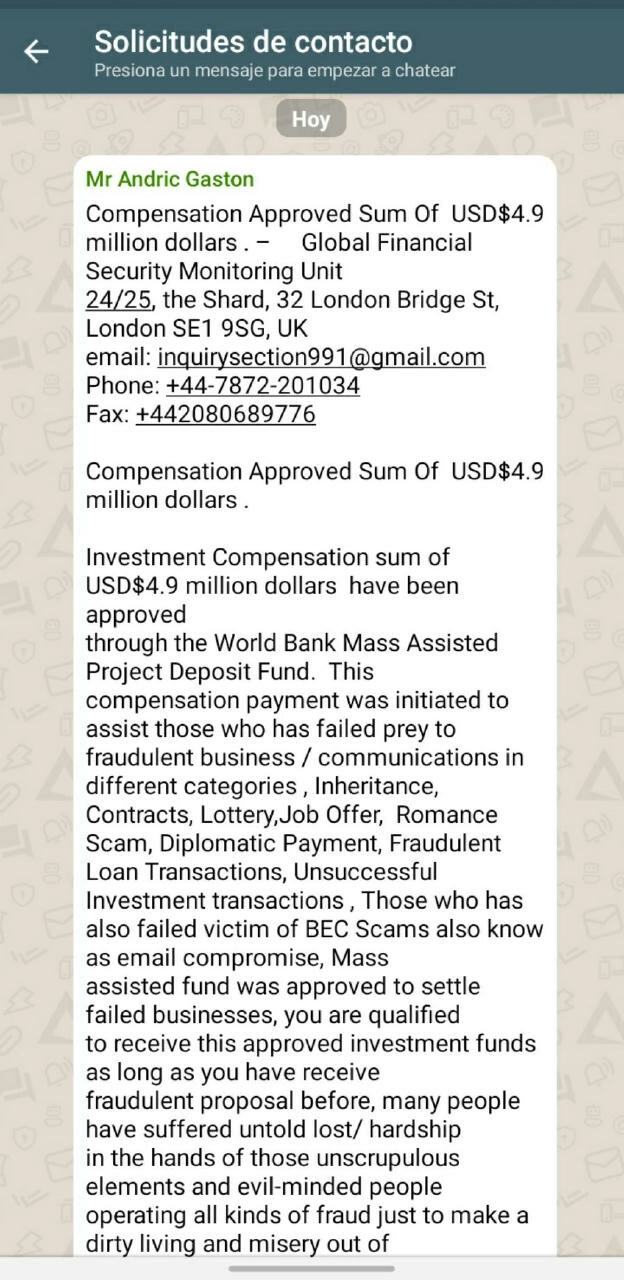
Task: Tap the inquirysection991@gmail.com email link
Action: pos(322,357)
